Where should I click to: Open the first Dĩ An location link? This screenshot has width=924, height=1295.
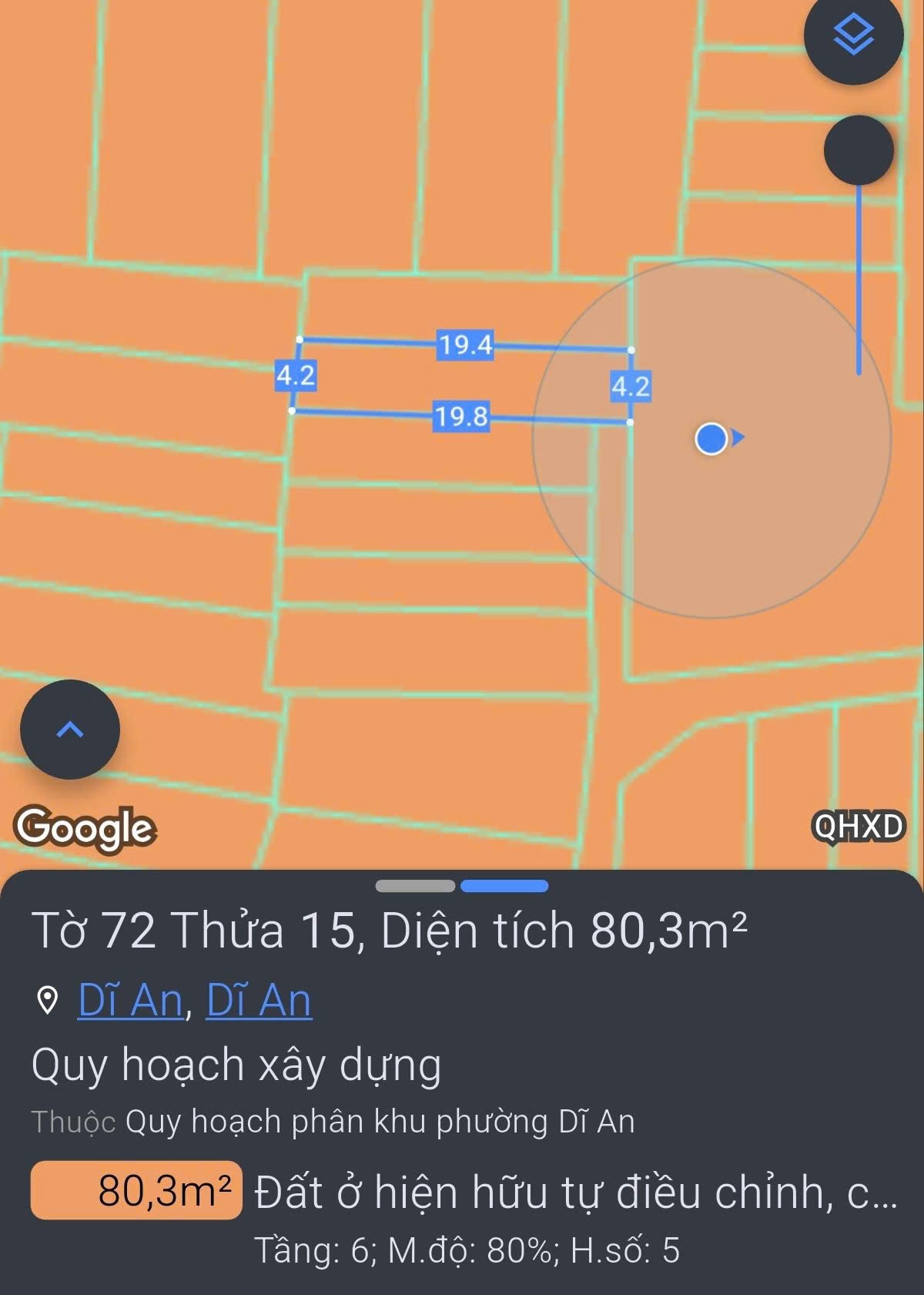pos(131,1001)
